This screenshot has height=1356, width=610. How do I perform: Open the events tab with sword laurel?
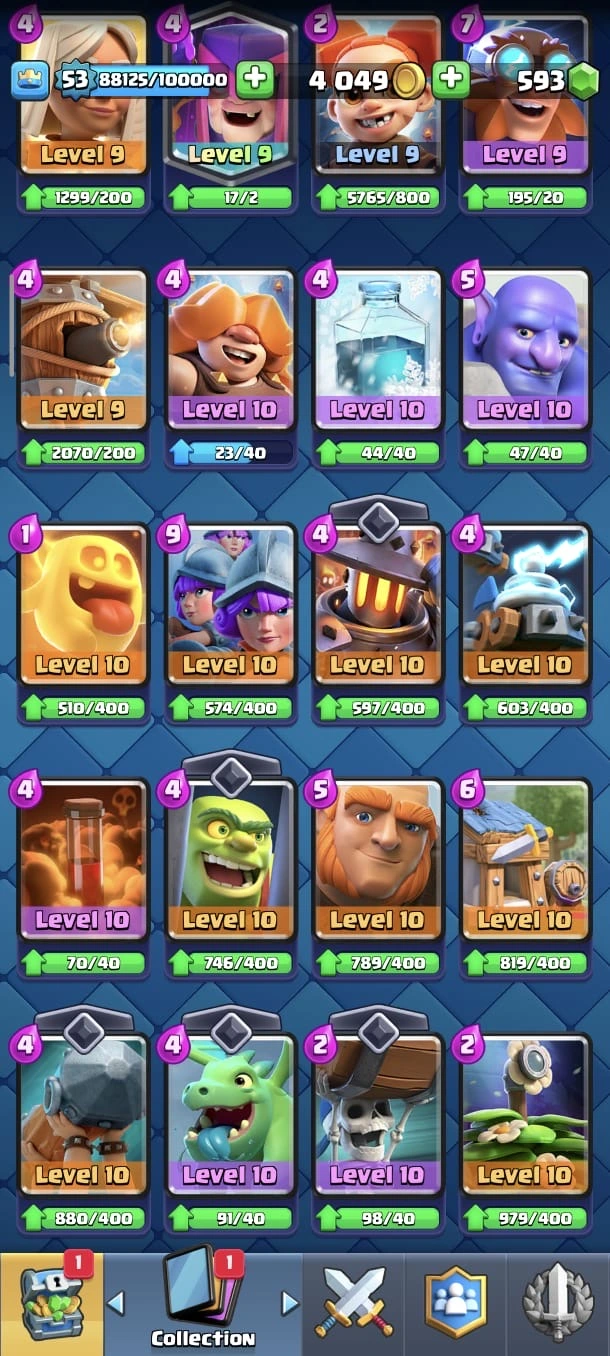558,1302
